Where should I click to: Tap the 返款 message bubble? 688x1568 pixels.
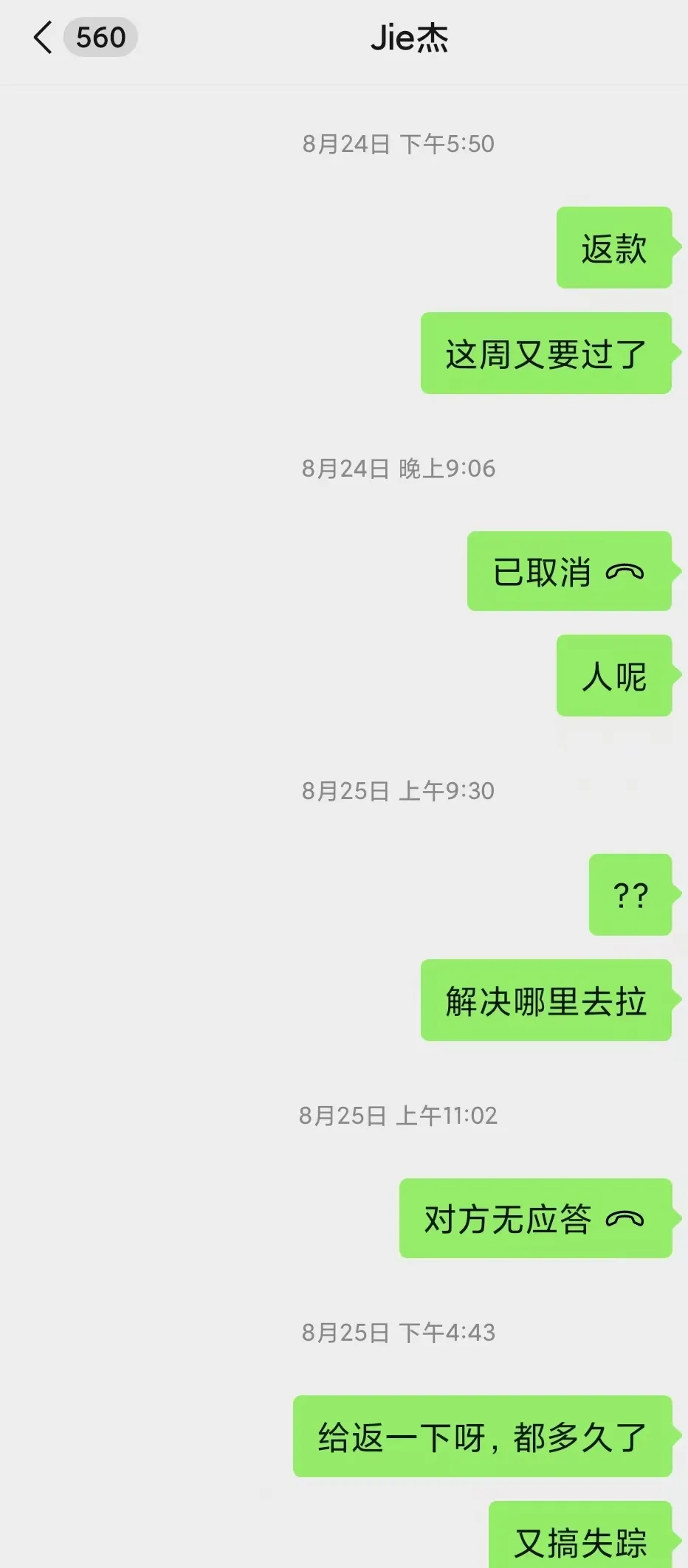[x=614, y=248]
